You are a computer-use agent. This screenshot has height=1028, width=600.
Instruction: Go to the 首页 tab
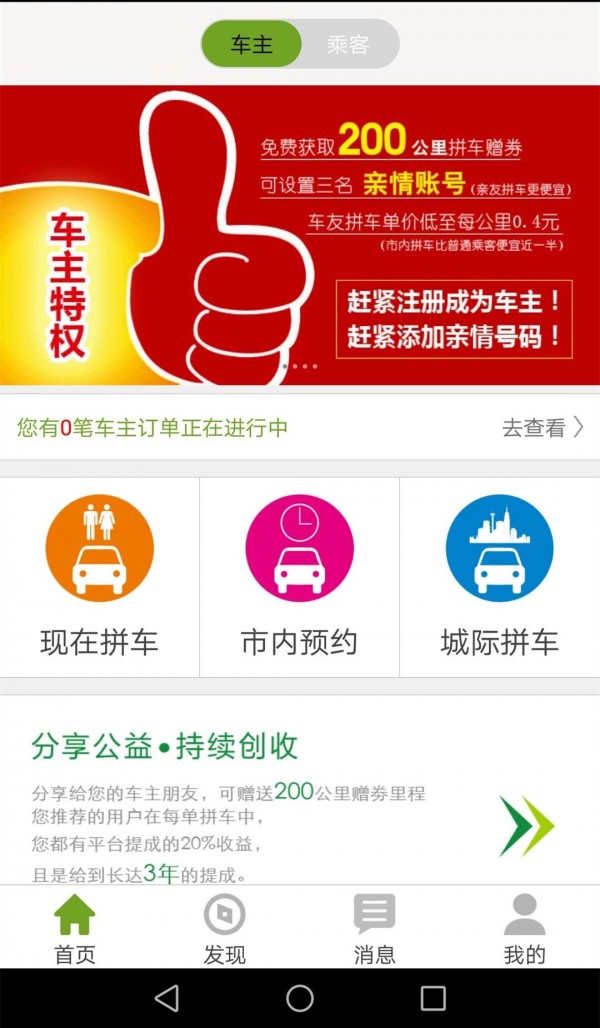(x=75, y=927)
